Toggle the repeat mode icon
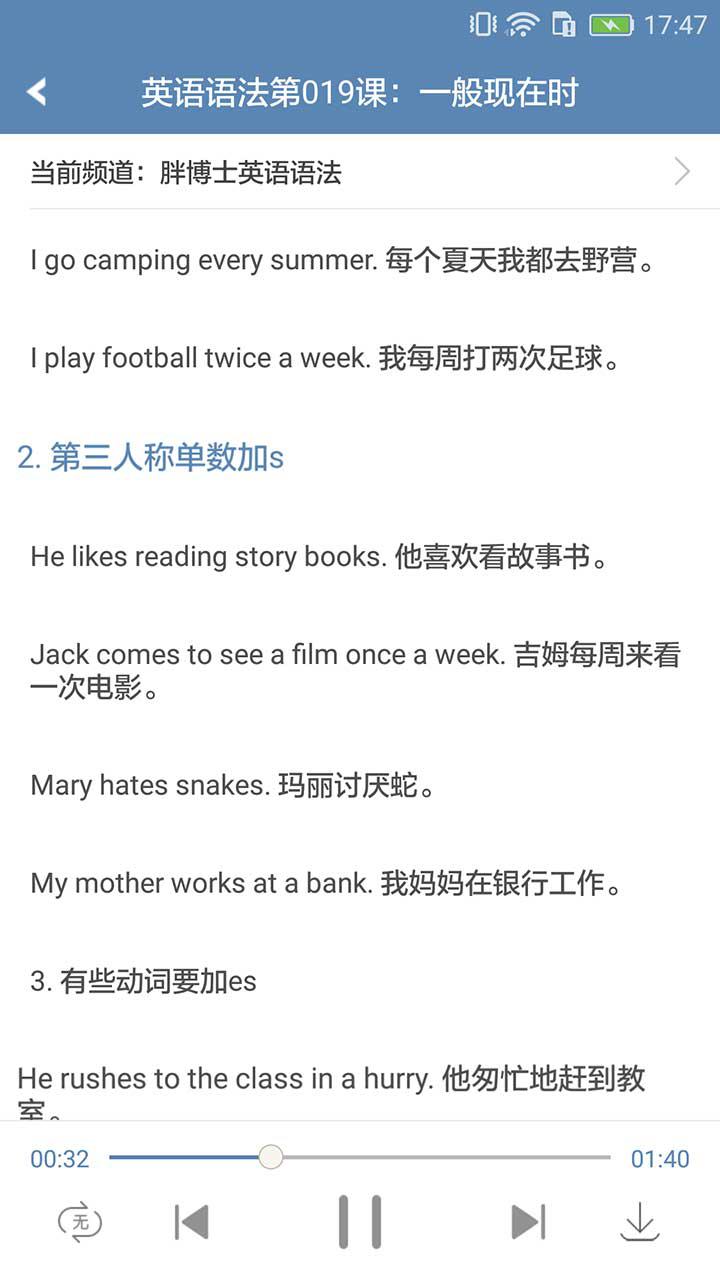The image size is (720, 1280). [80, 1221]
